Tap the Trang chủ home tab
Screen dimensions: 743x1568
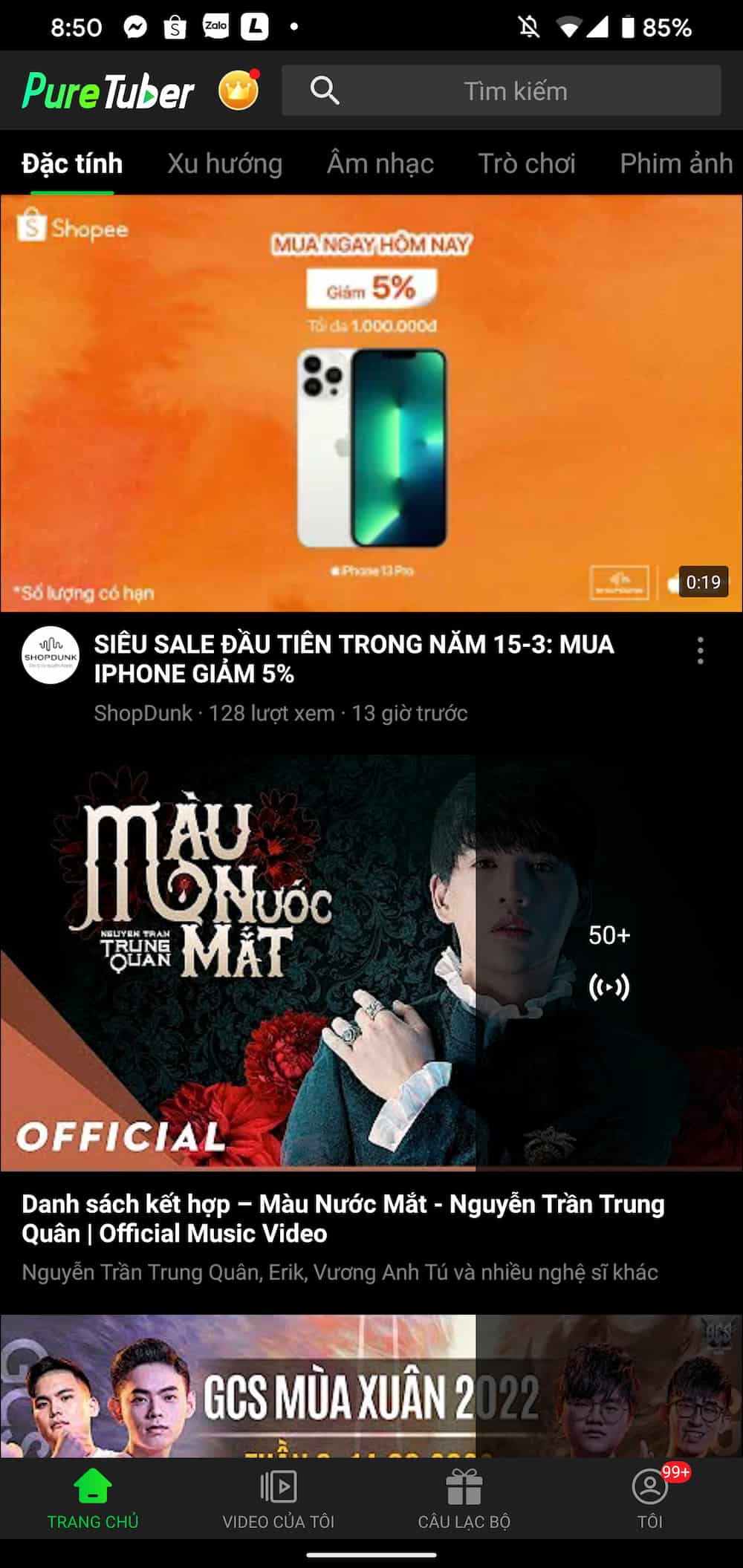(93, 1499)
